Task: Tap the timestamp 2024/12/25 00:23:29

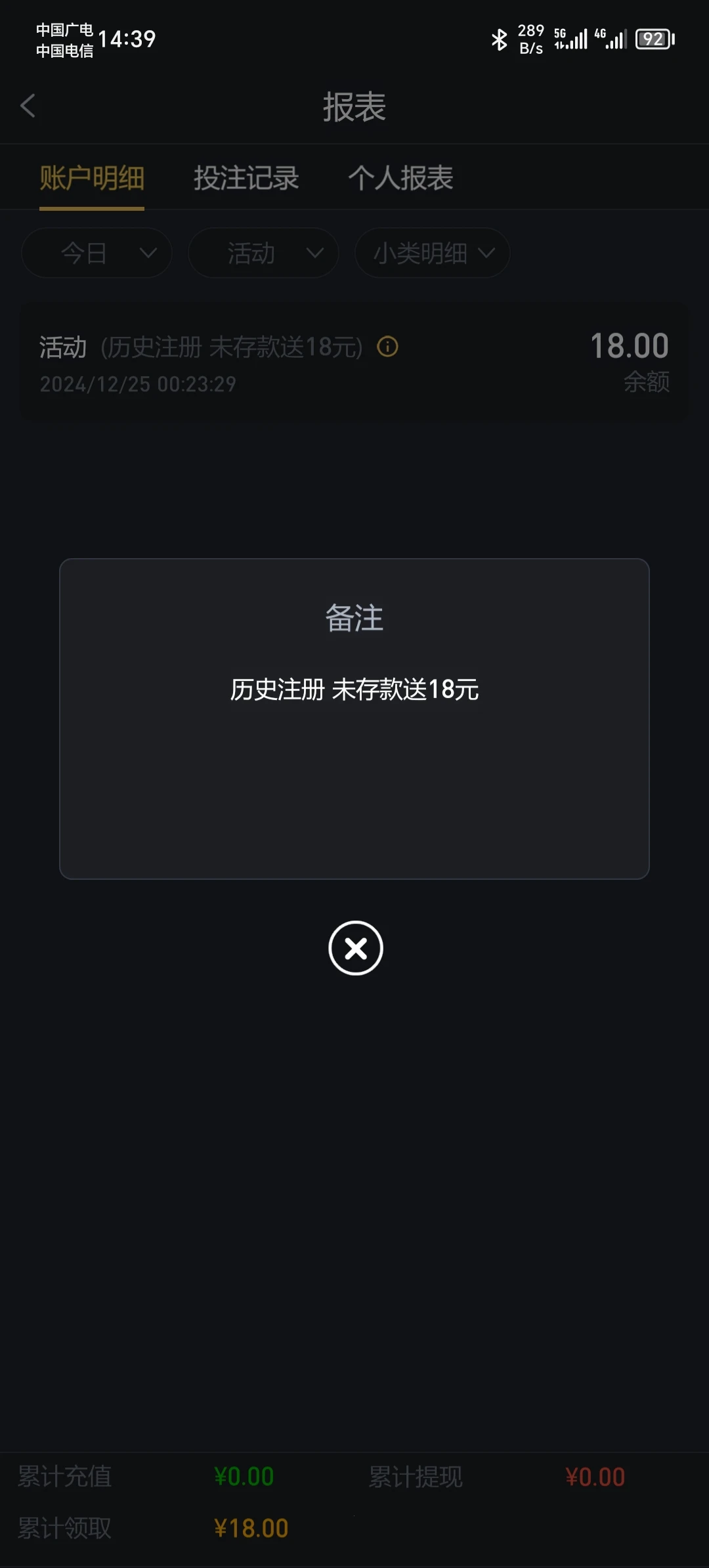Action: coord(138,385)
